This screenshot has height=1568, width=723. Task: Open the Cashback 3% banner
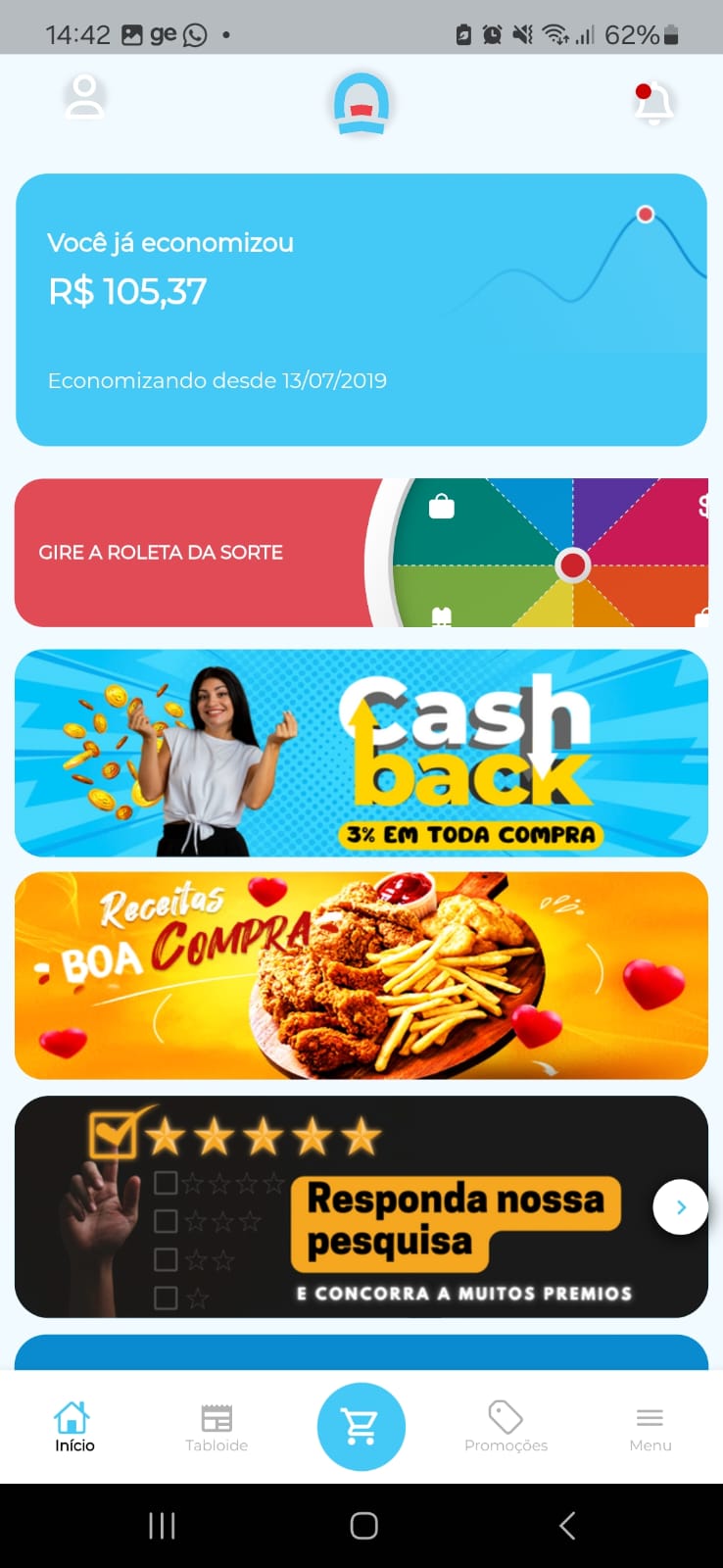[x=361, y=753]
